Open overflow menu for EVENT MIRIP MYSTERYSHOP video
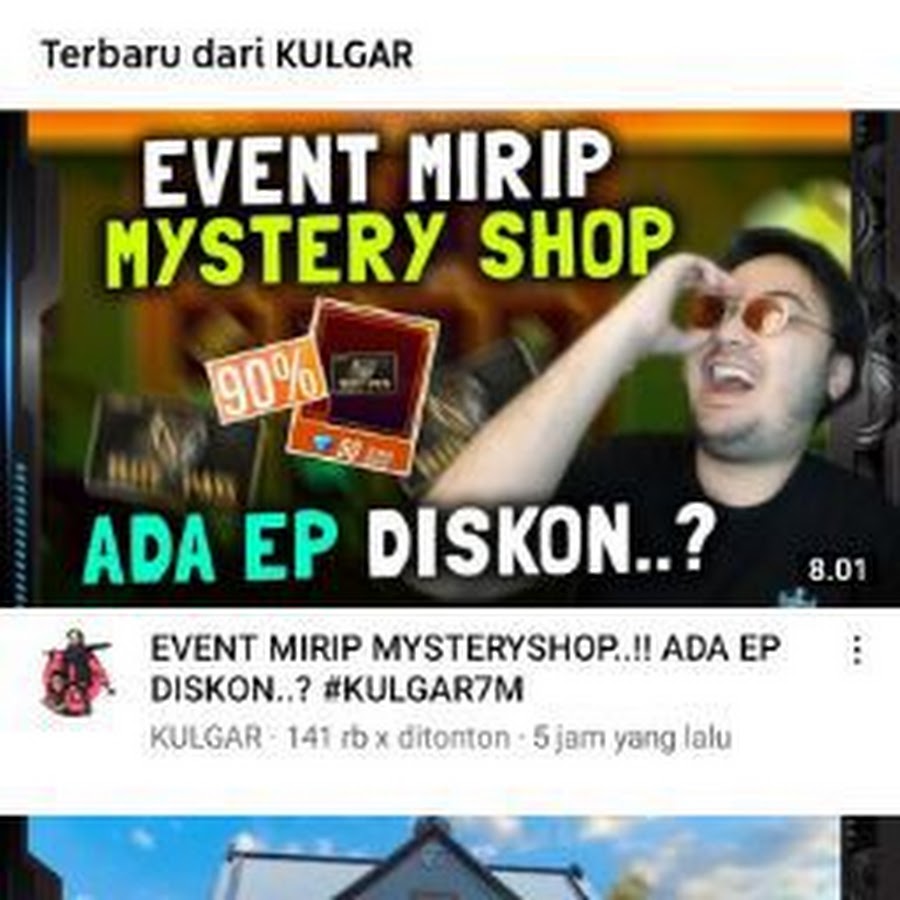 856,651
